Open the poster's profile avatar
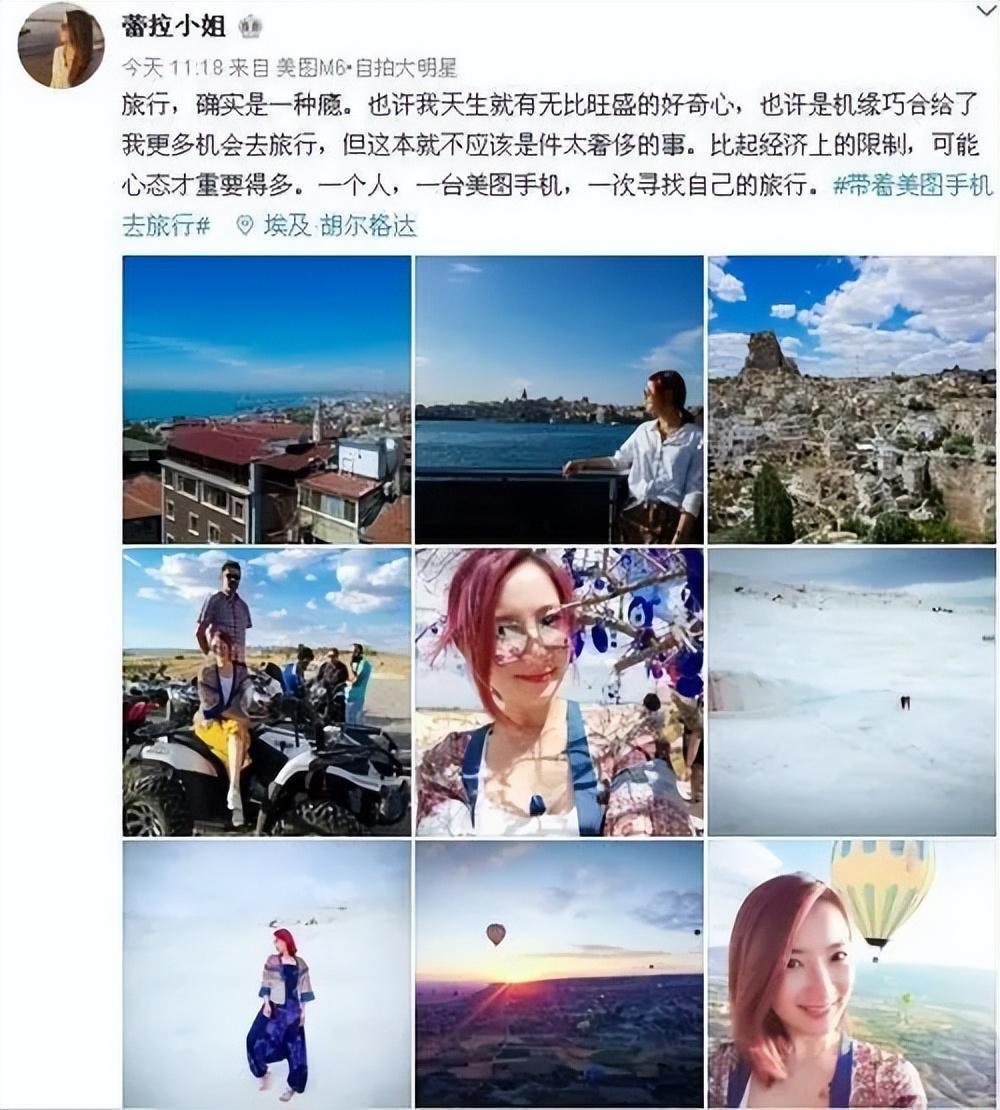Screen dimensions: 1000x1110 [x=61, y=45]
